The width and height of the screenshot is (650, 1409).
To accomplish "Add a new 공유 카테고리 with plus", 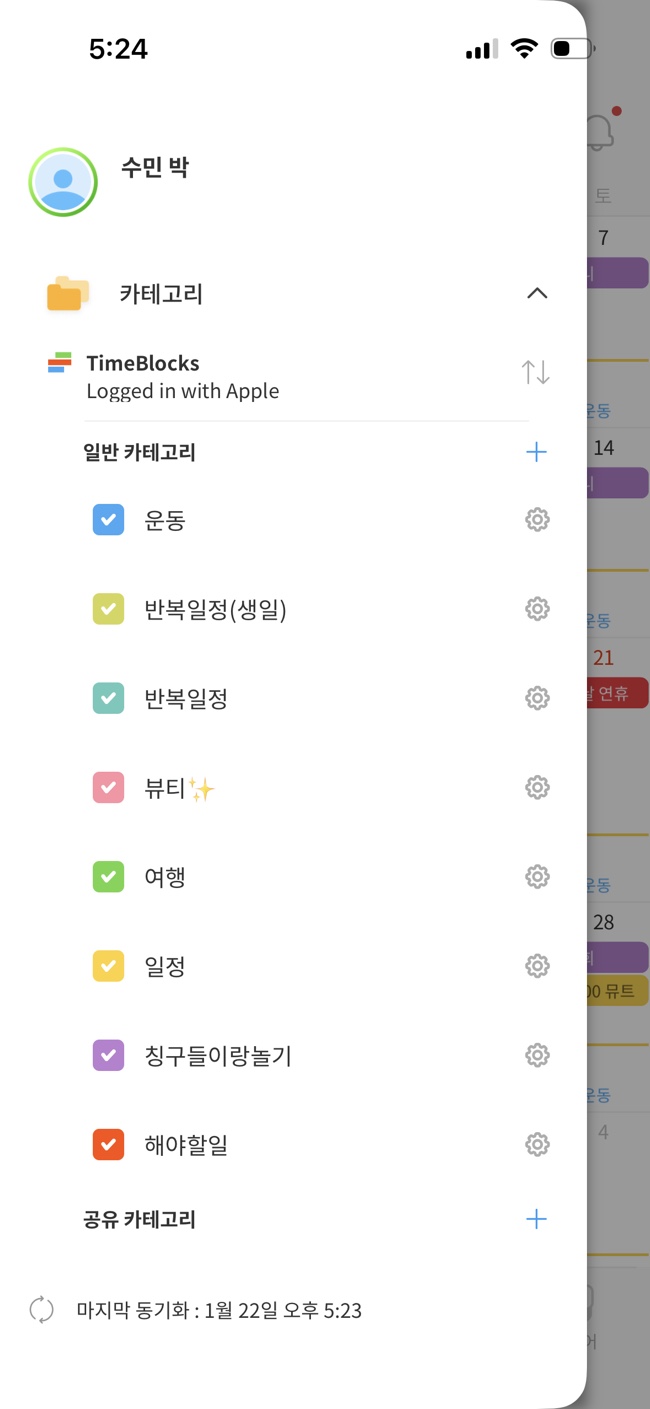I will click(536, 1219).
